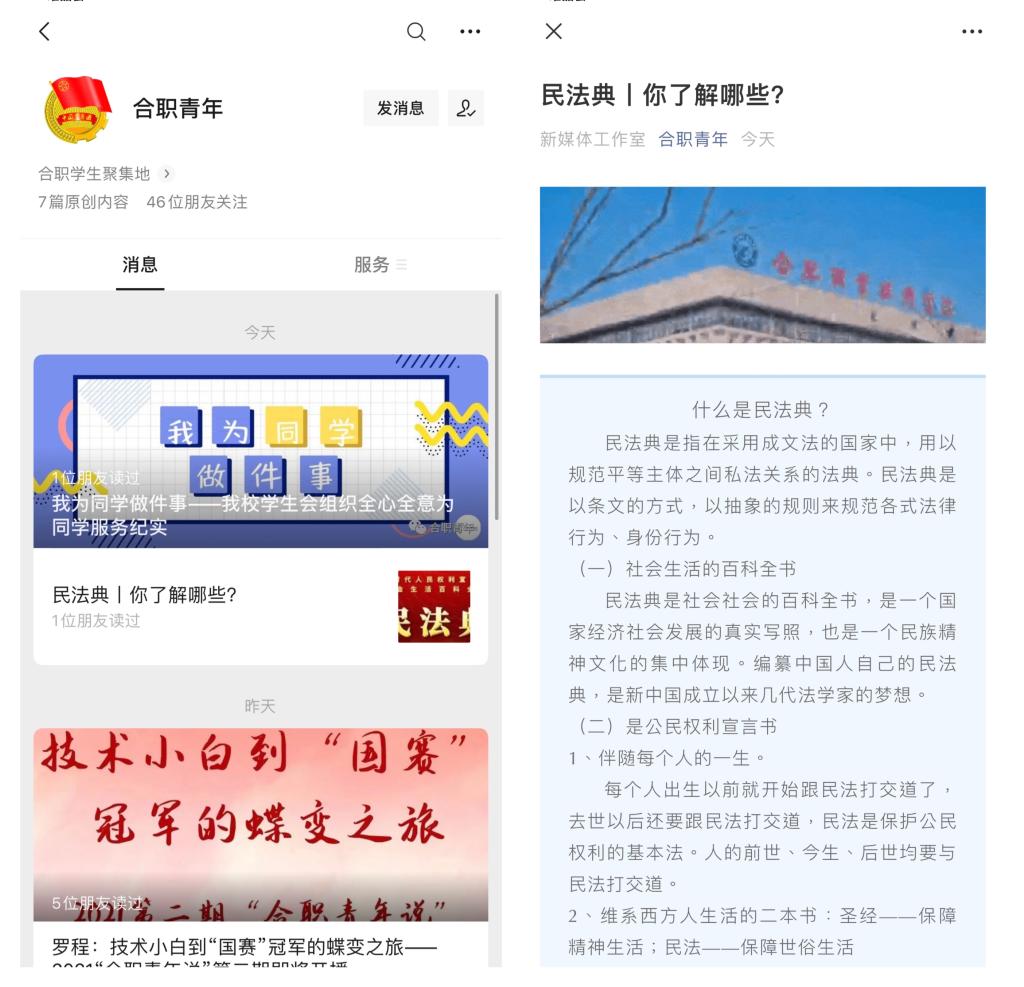Switch to the 服务 tab
The image size is (1024, 987).
[x=380, y=265]
